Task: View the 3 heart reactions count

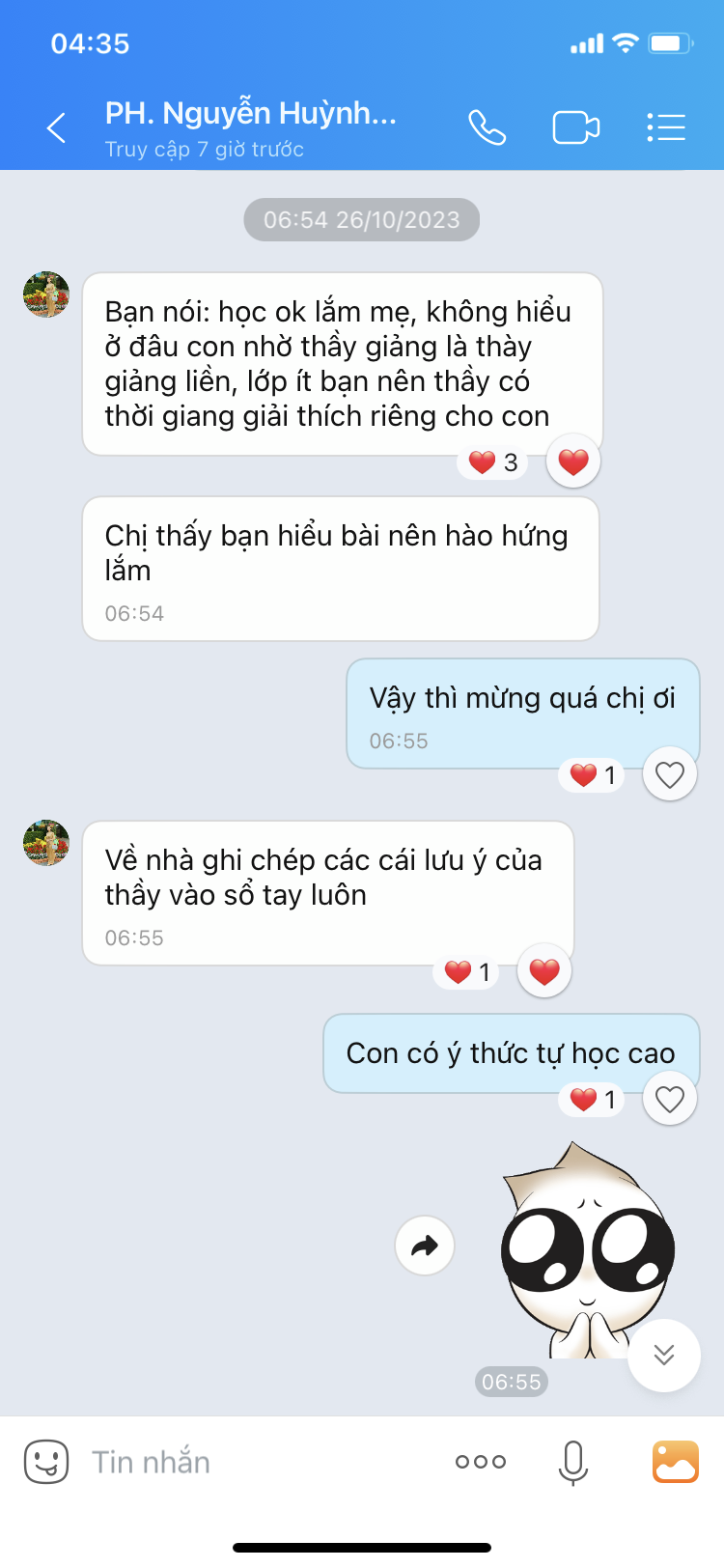Action: click(493, 462)
